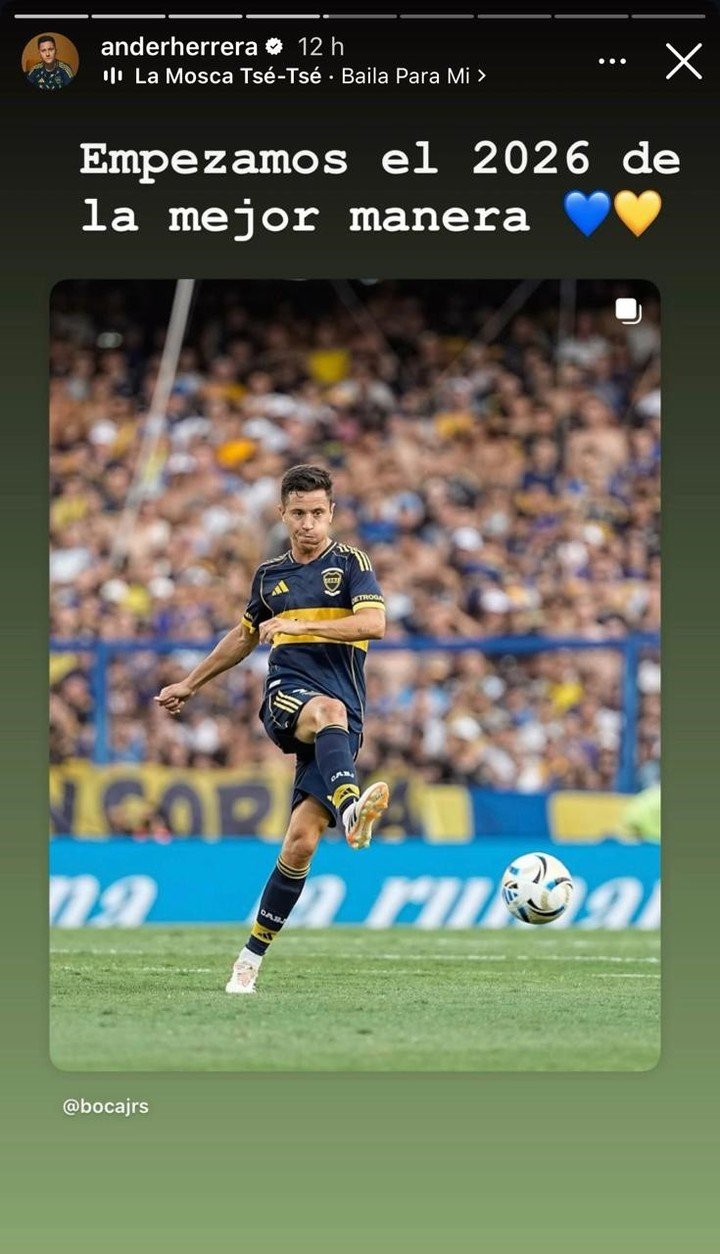Image resolution: width=720 pixels, height=1254 pixels.
Task: Visit the anderherrera username link
Action: pos(179,46)
